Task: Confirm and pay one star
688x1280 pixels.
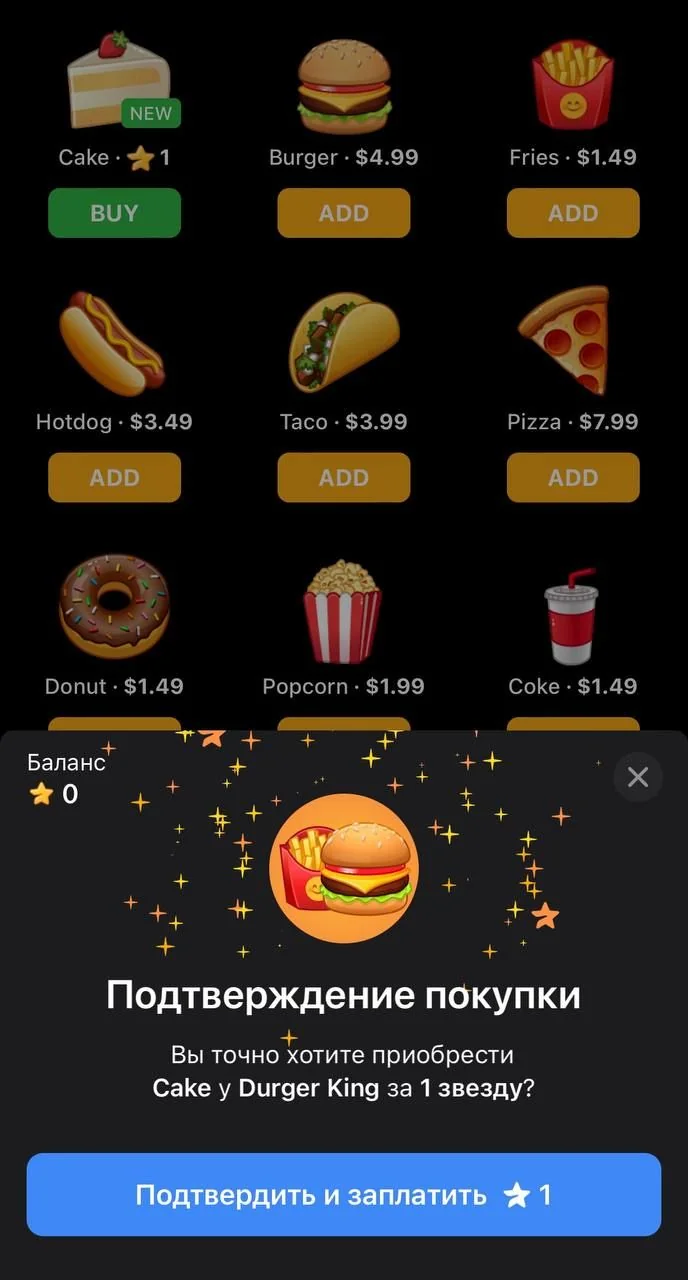Action: [x=344, y=1194]
